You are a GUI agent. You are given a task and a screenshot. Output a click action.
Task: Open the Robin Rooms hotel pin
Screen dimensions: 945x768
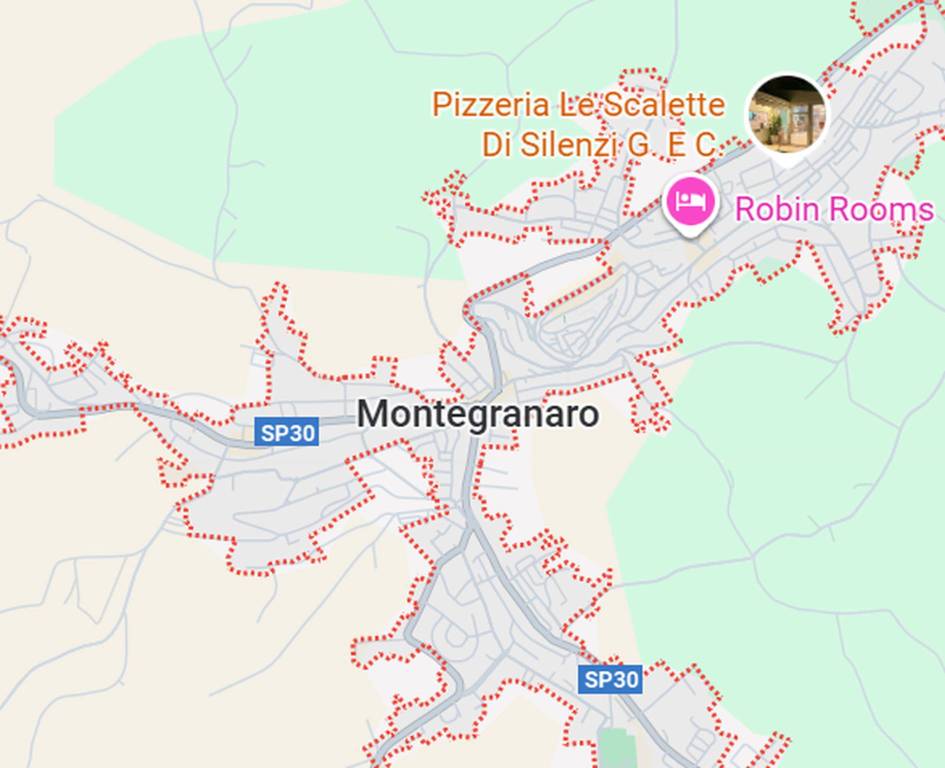(689, 203)
